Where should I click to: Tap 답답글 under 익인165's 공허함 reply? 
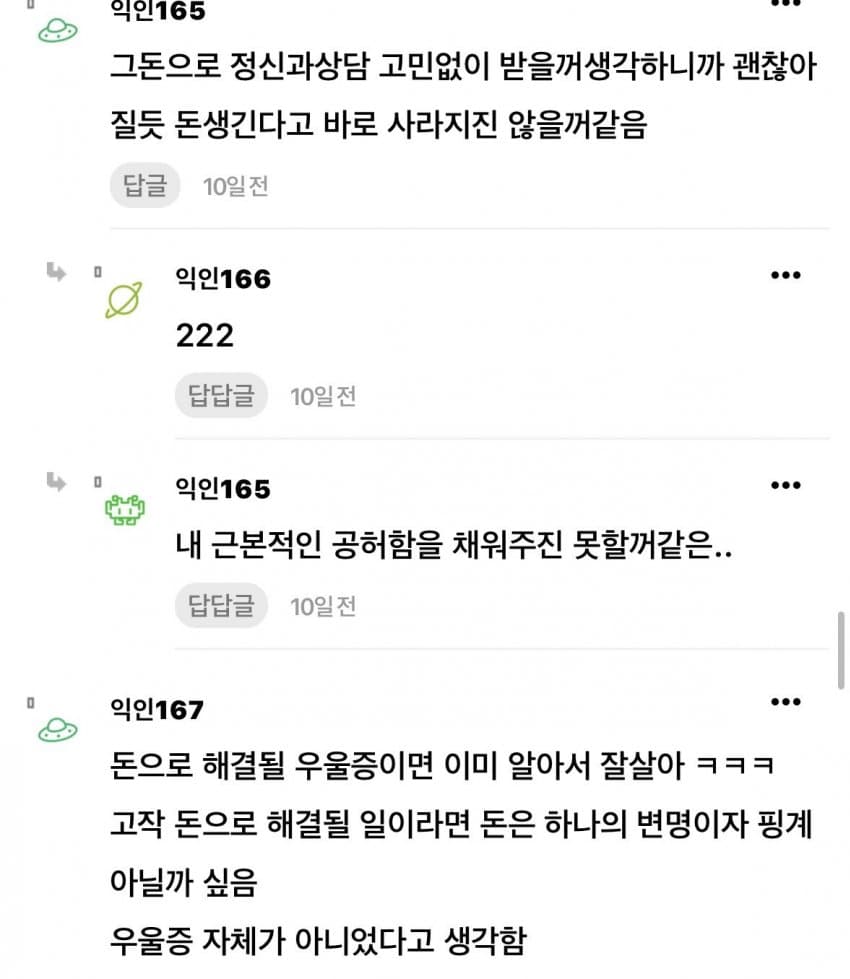221,606
